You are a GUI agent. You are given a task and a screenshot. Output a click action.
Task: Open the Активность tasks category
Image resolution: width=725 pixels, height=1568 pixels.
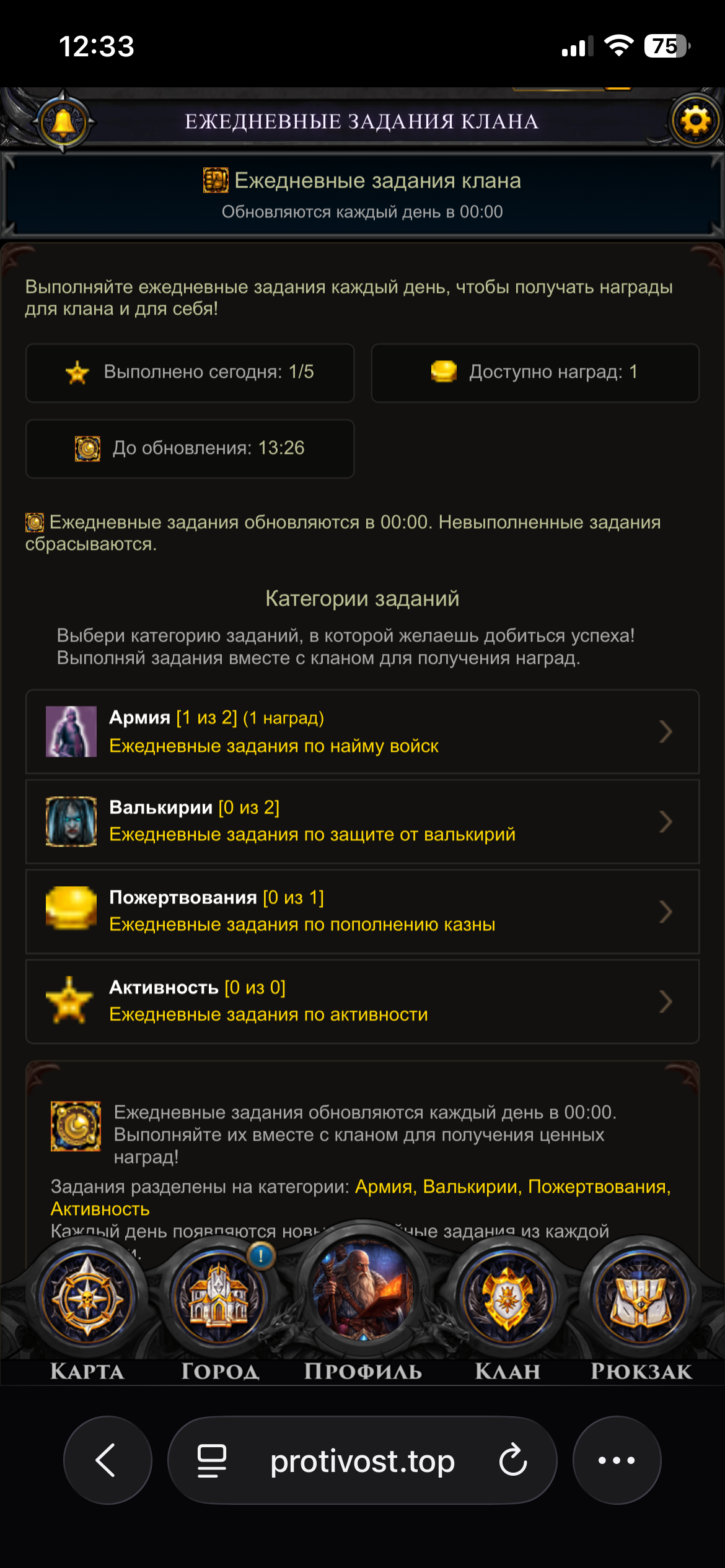(362, 1001)
